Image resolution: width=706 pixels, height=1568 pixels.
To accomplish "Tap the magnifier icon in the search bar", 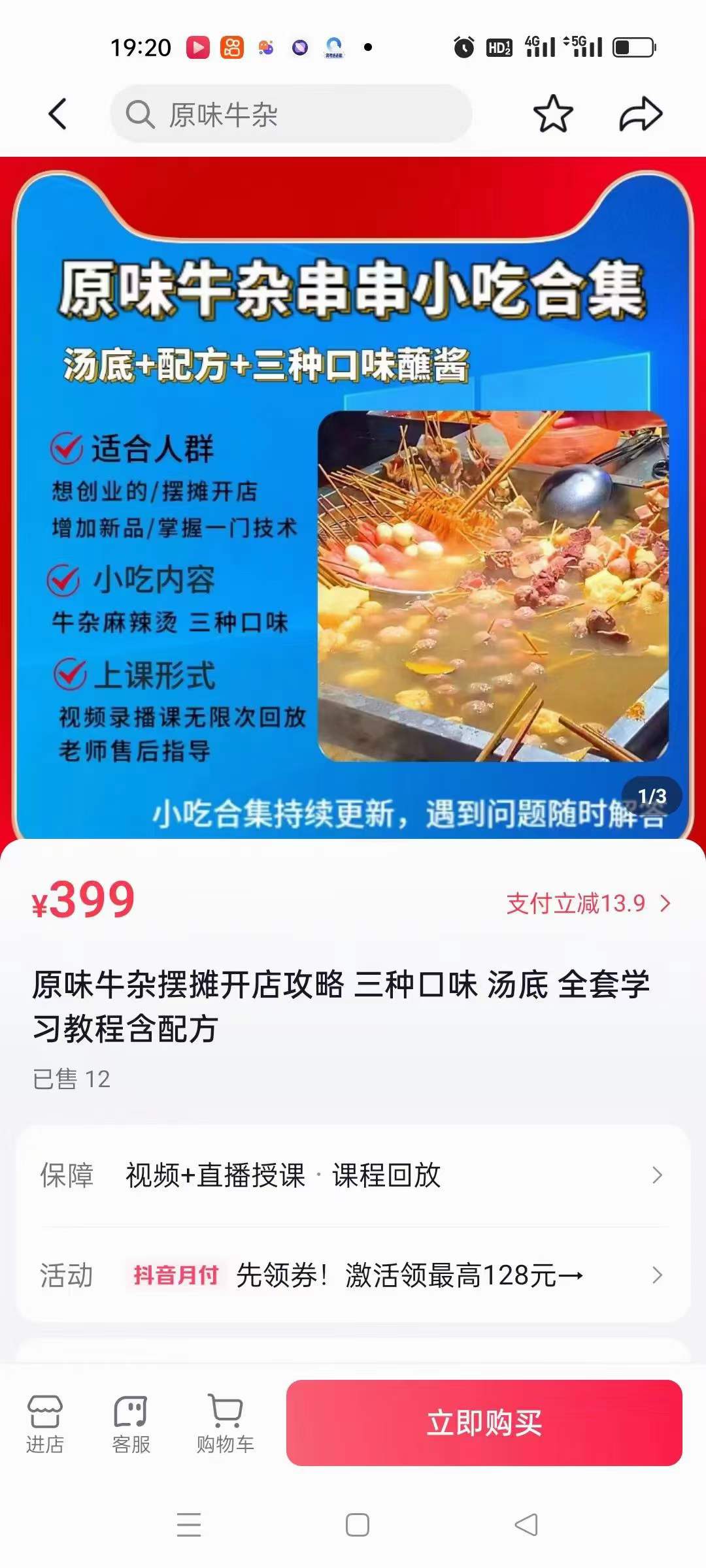I will click(x=139, y=115).
